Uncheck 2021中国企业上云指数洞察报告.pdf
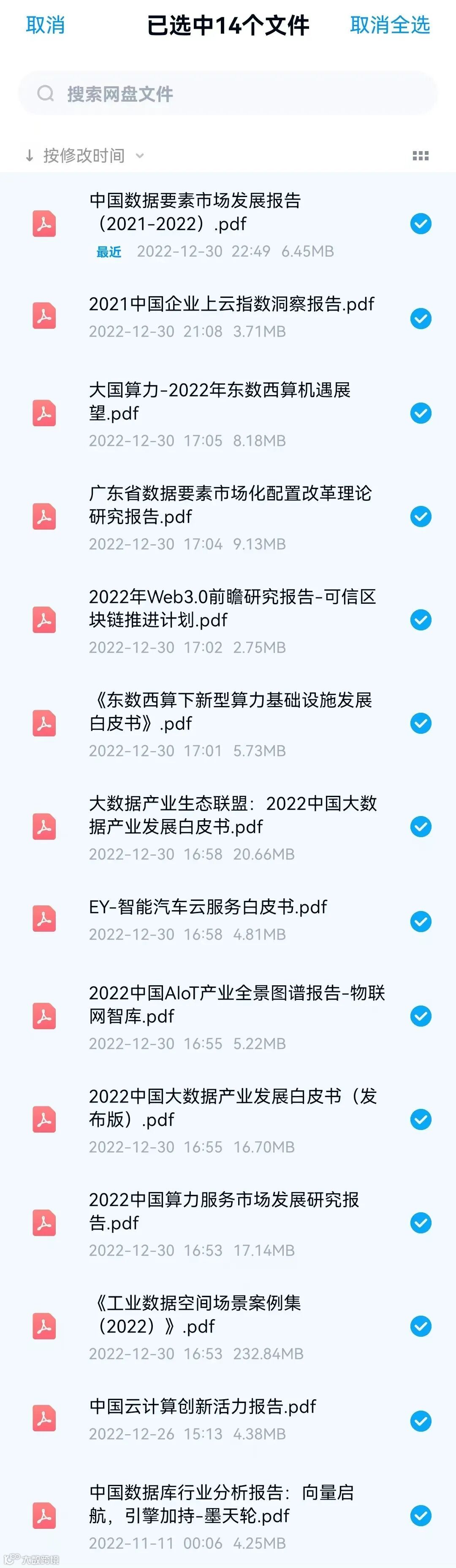The height and width of the screenshot is (1568, 456). point(421,318)
